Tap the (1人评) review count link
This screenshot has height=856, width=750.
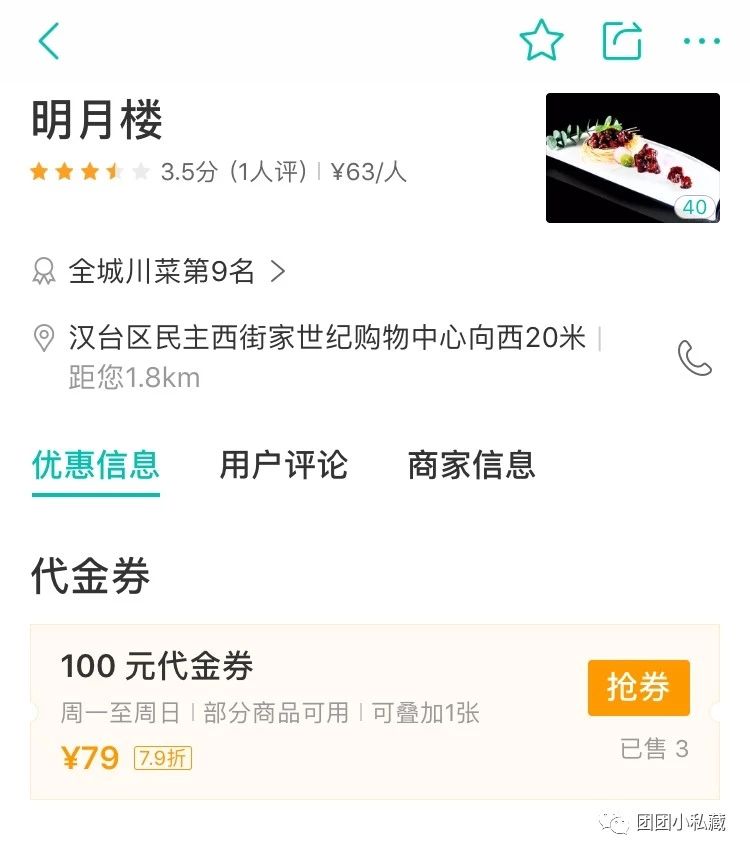(x=267, y=170)
